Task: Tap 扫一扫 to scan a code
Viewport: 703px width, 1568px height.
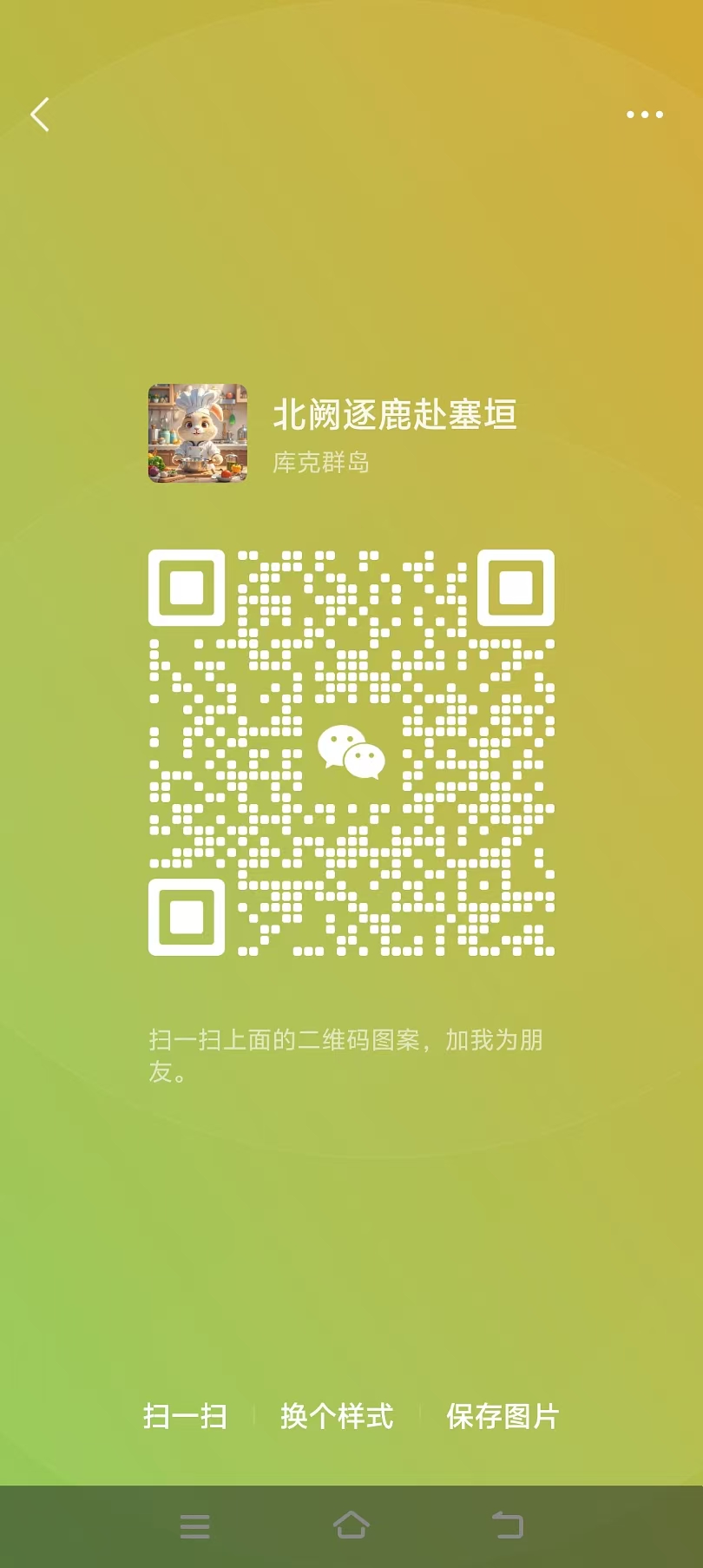Action: tap(185, 1416)
